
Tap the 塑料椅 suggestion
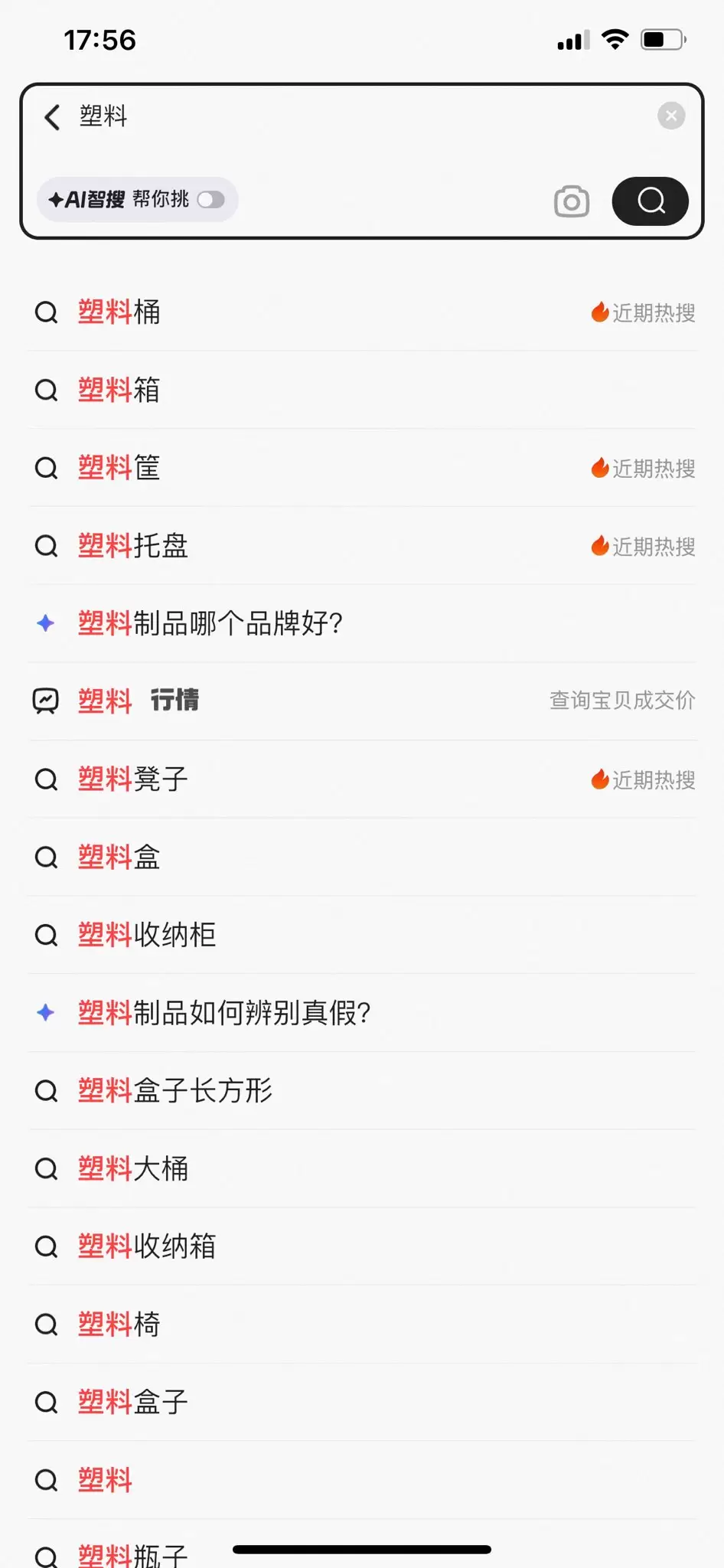tap(119, 1324)
